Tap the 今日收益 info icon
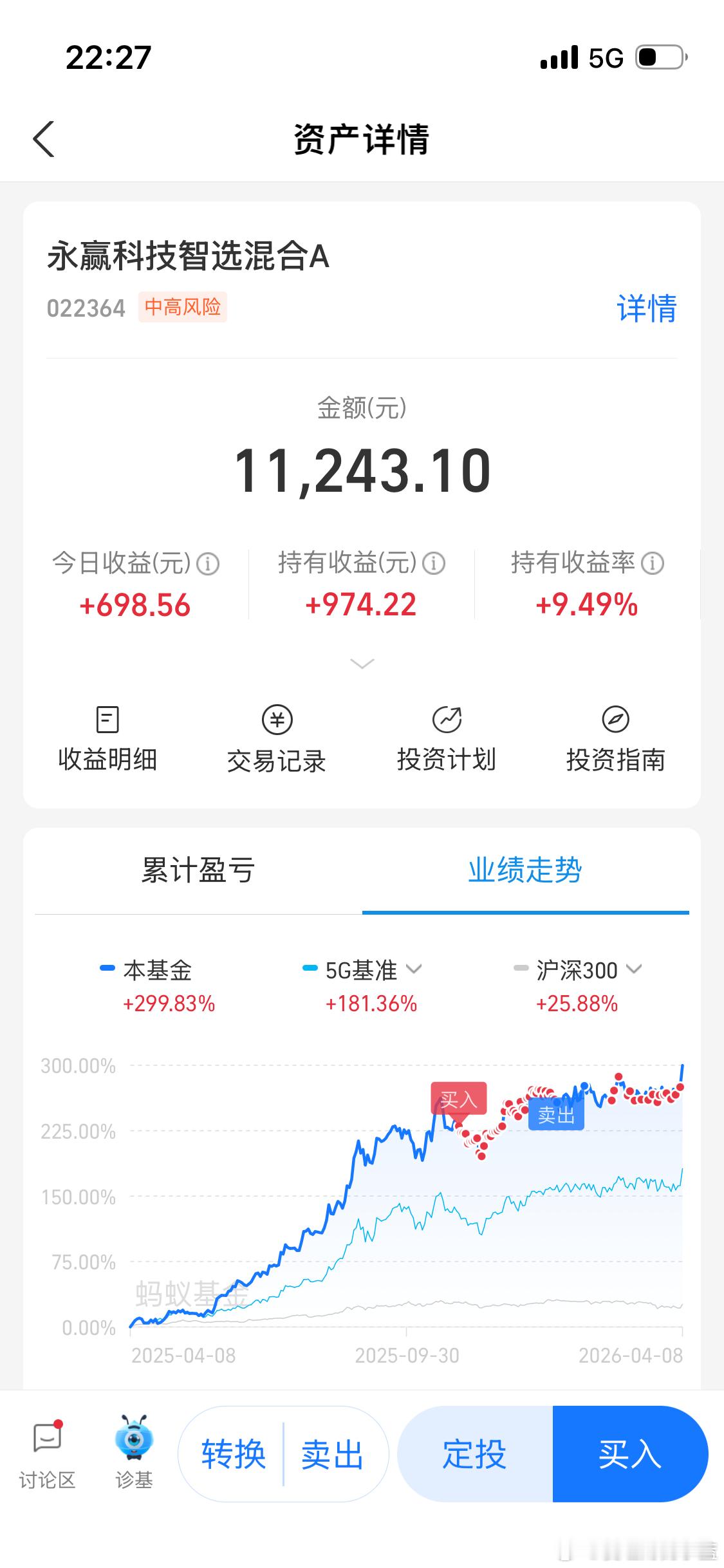 point(209,563)
